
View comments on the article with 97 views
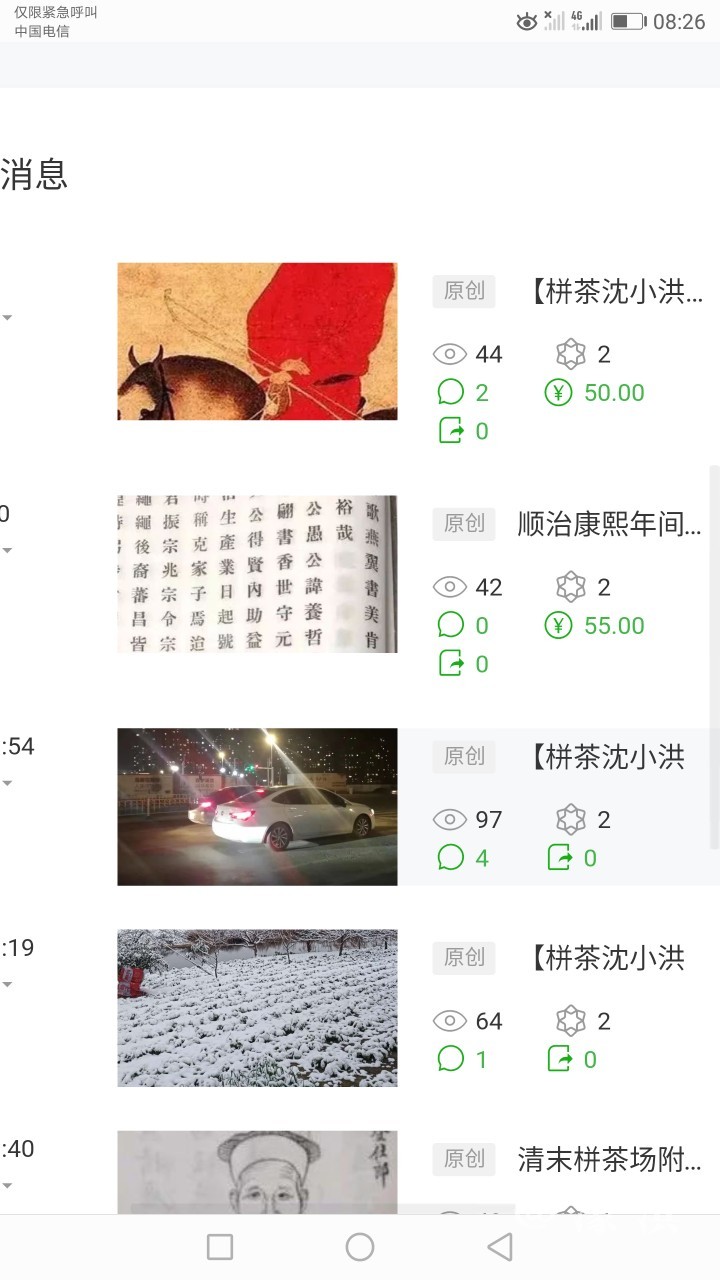click(x=463, y=858)
